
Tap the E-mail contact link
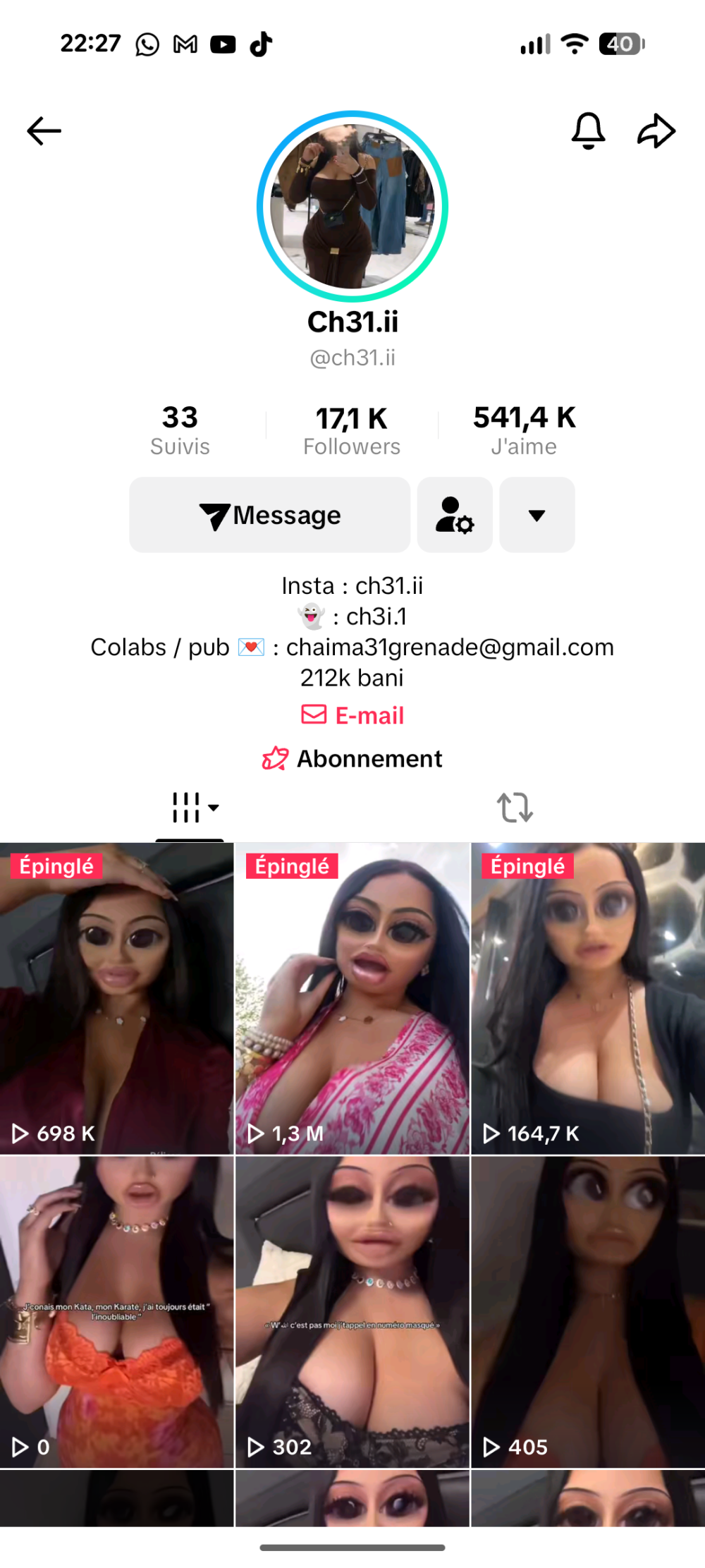point(352,715)
